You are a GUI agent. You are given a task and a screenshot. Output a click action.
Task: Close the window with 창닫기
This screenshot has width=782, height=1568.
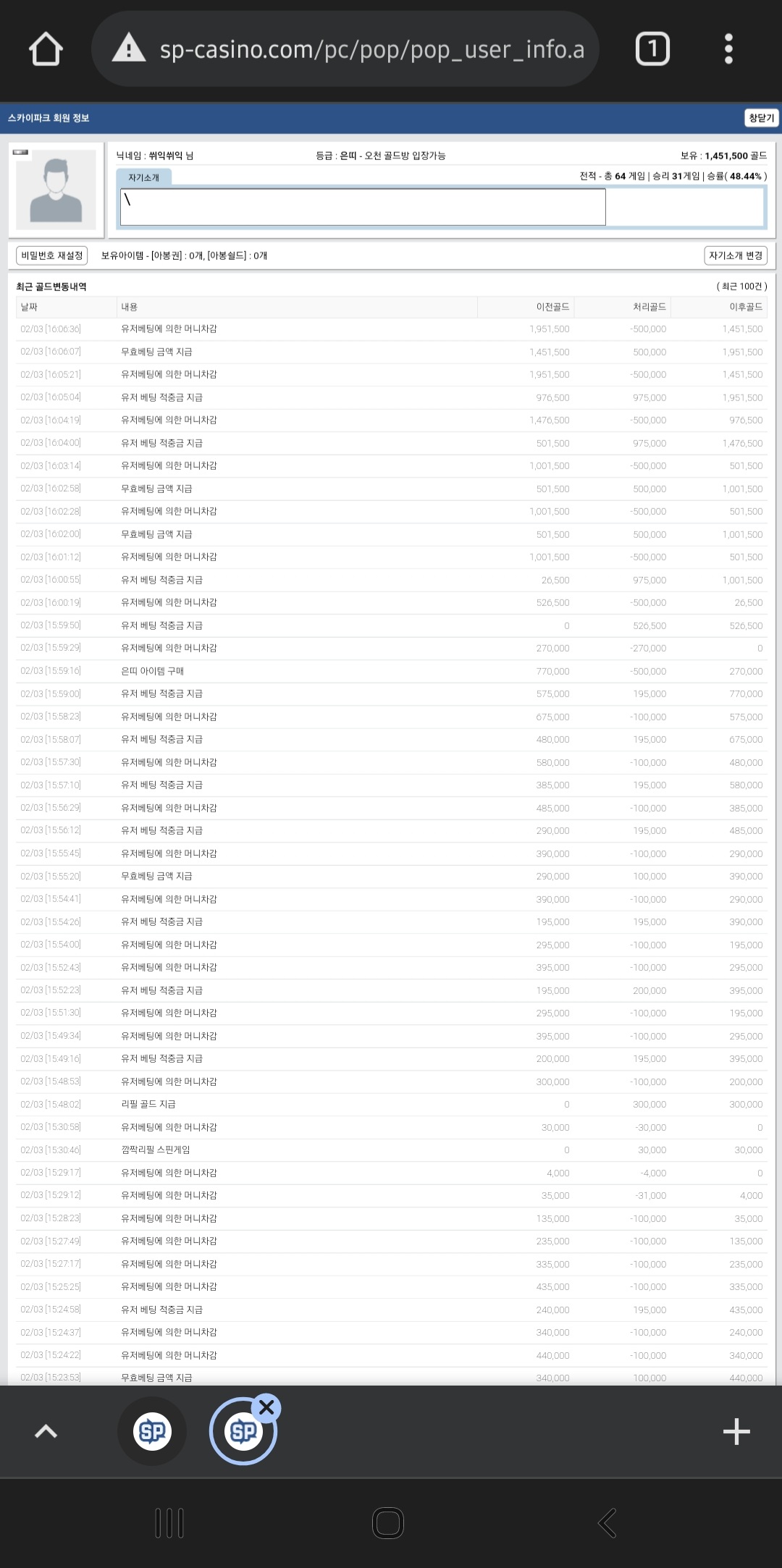pos(761,118)
